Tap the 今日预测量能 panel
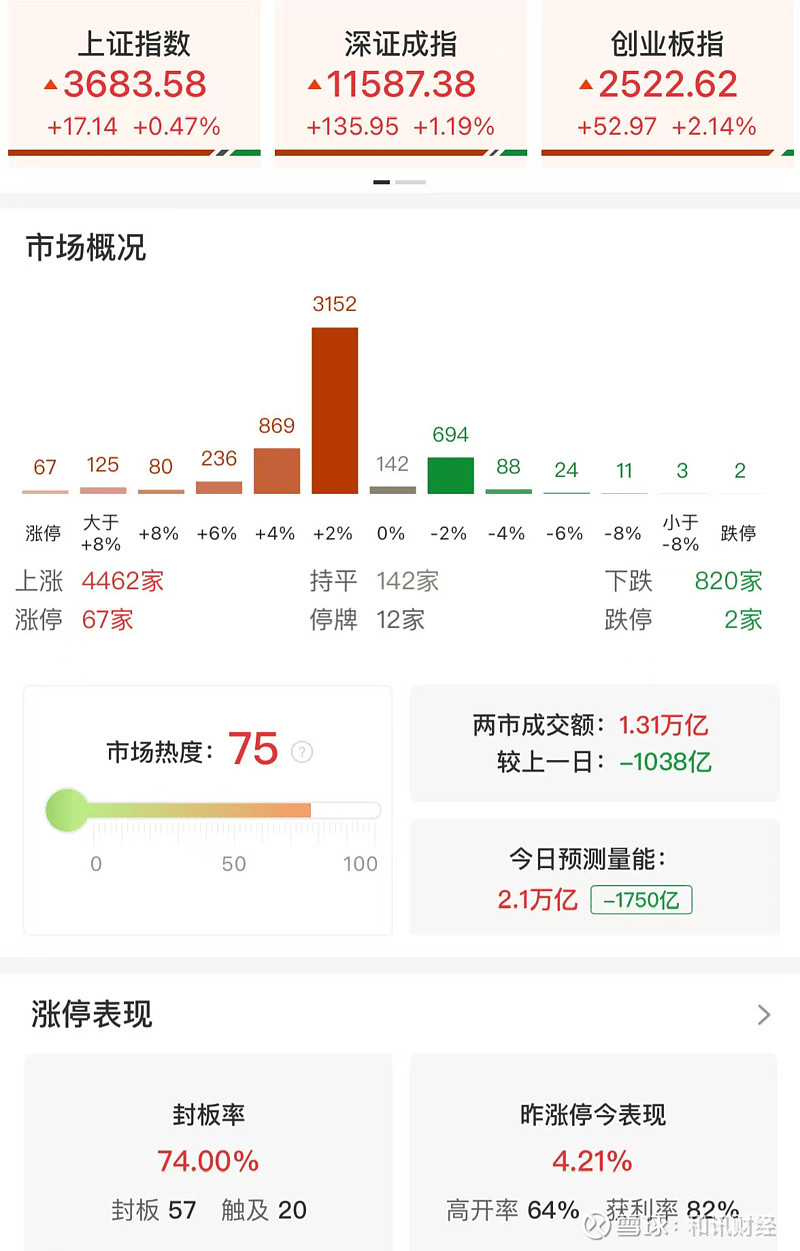 (594, 878)
